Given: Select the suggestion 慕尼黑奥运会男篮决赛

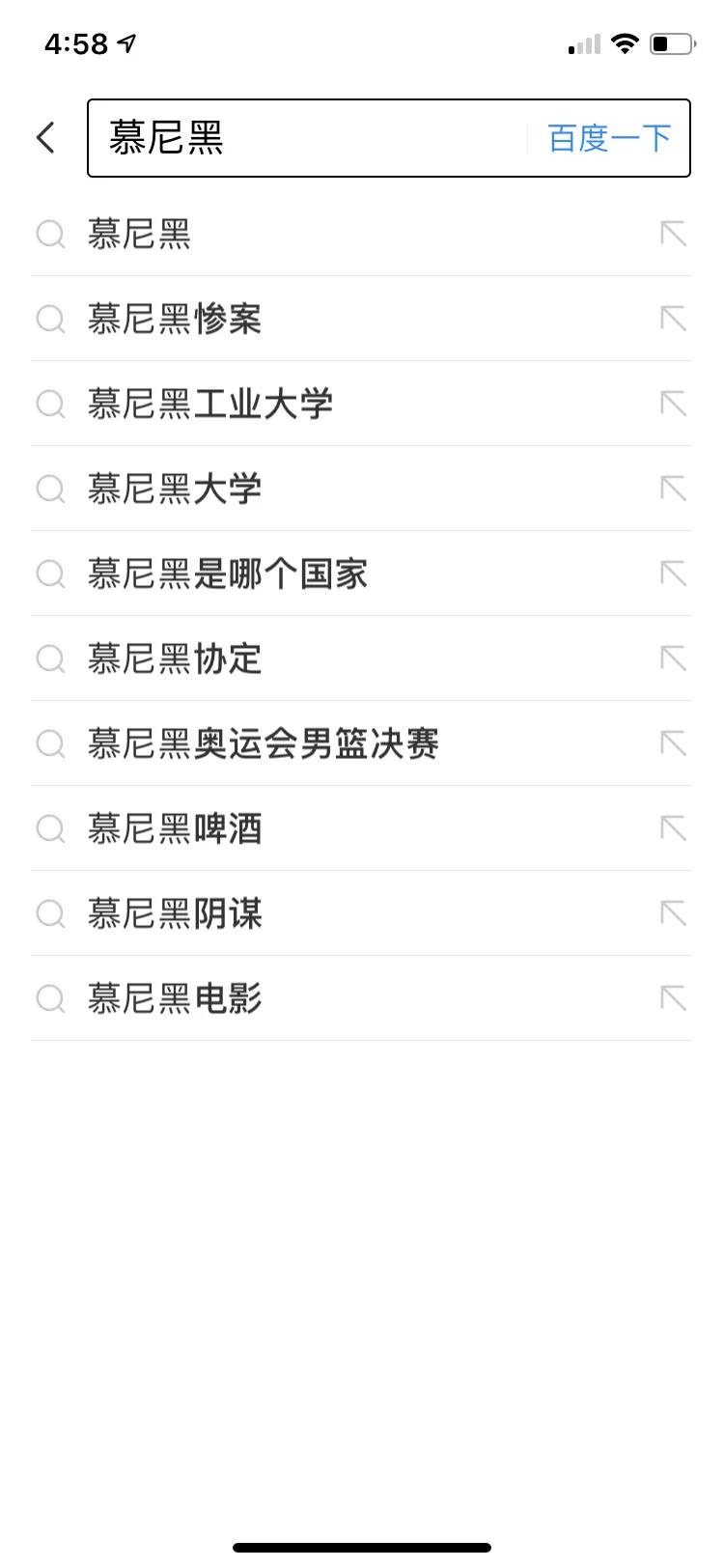Looking at the screenshot, I should (x=266, y=743).
